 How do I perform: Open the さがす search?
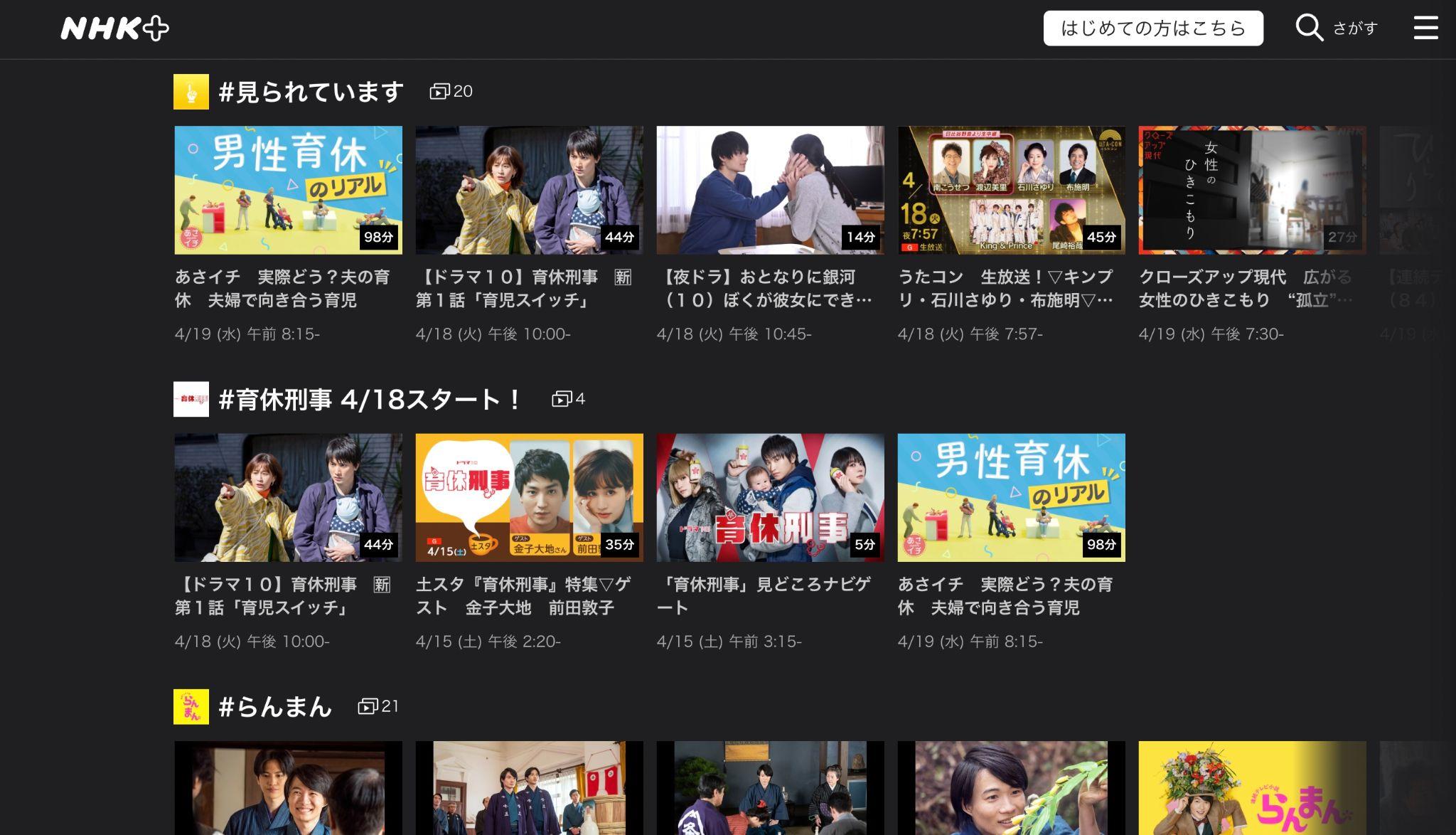click(x=1336, y=28)
